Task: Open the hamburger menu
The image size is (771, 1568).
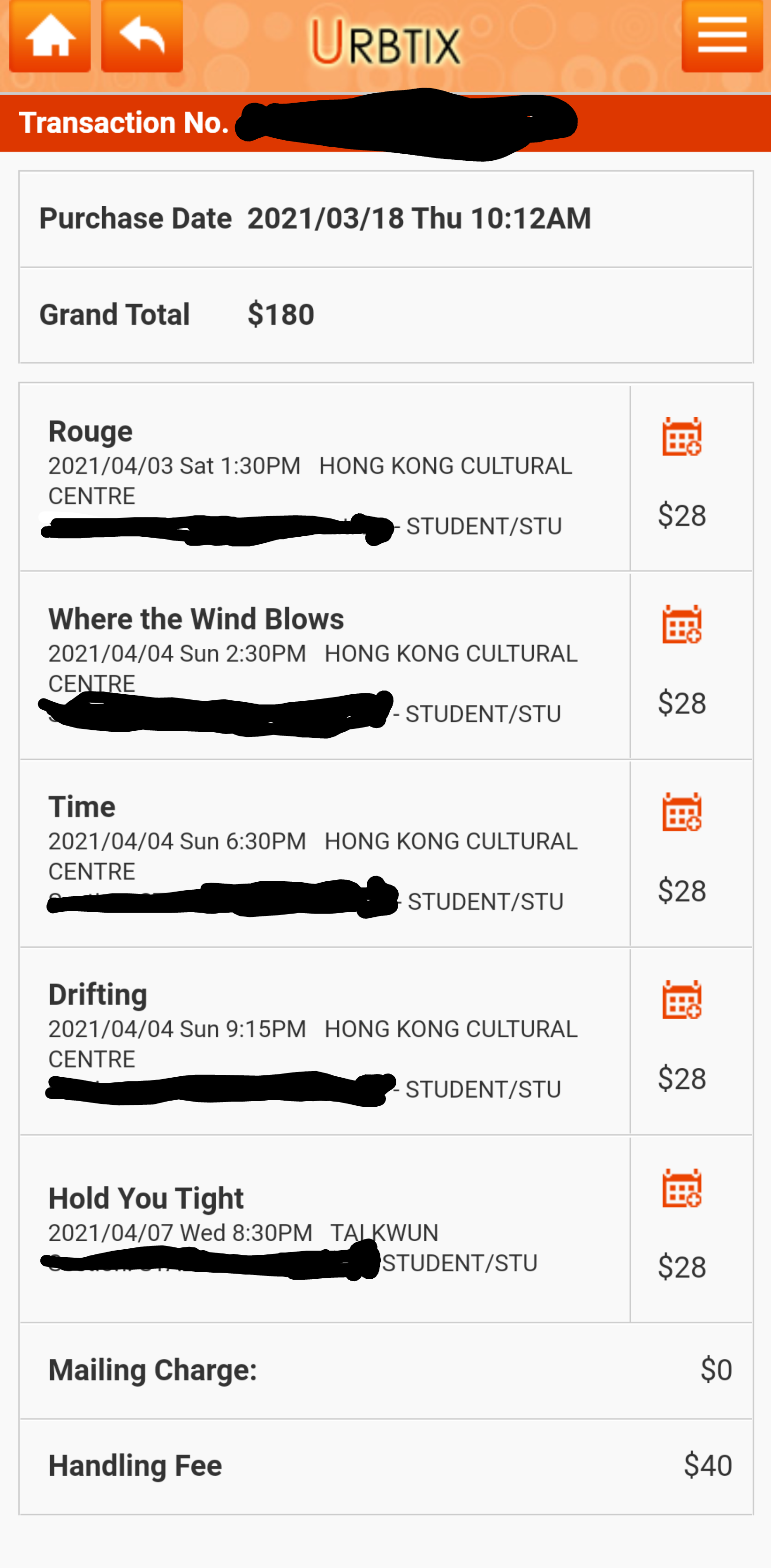Action: [x=722, y=37]
